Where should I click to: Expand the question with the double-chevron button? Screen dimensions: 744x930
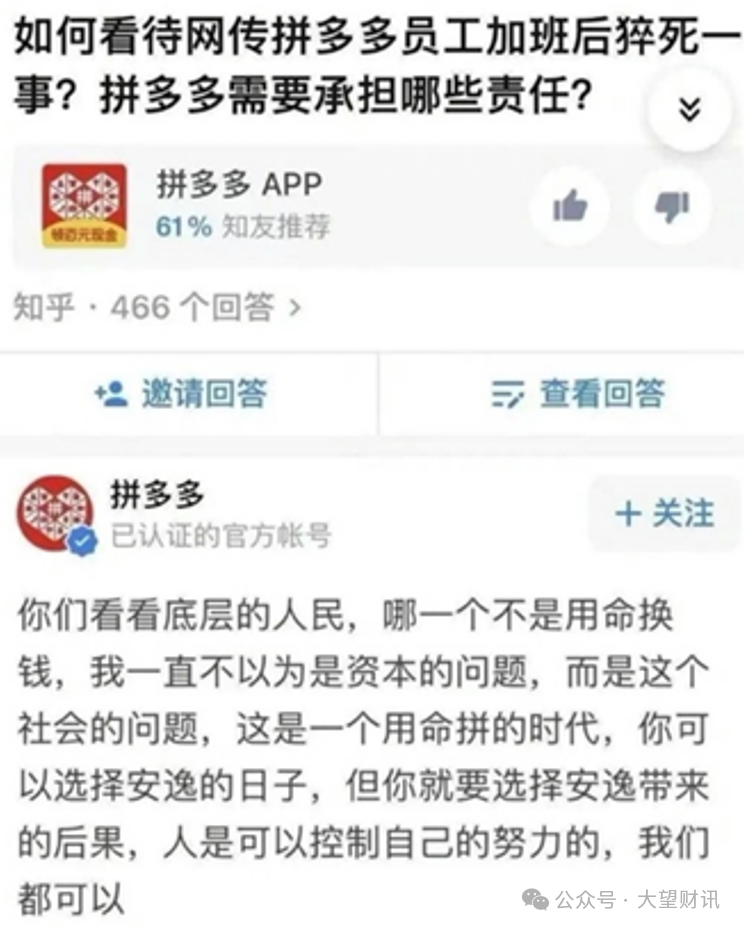689,110
